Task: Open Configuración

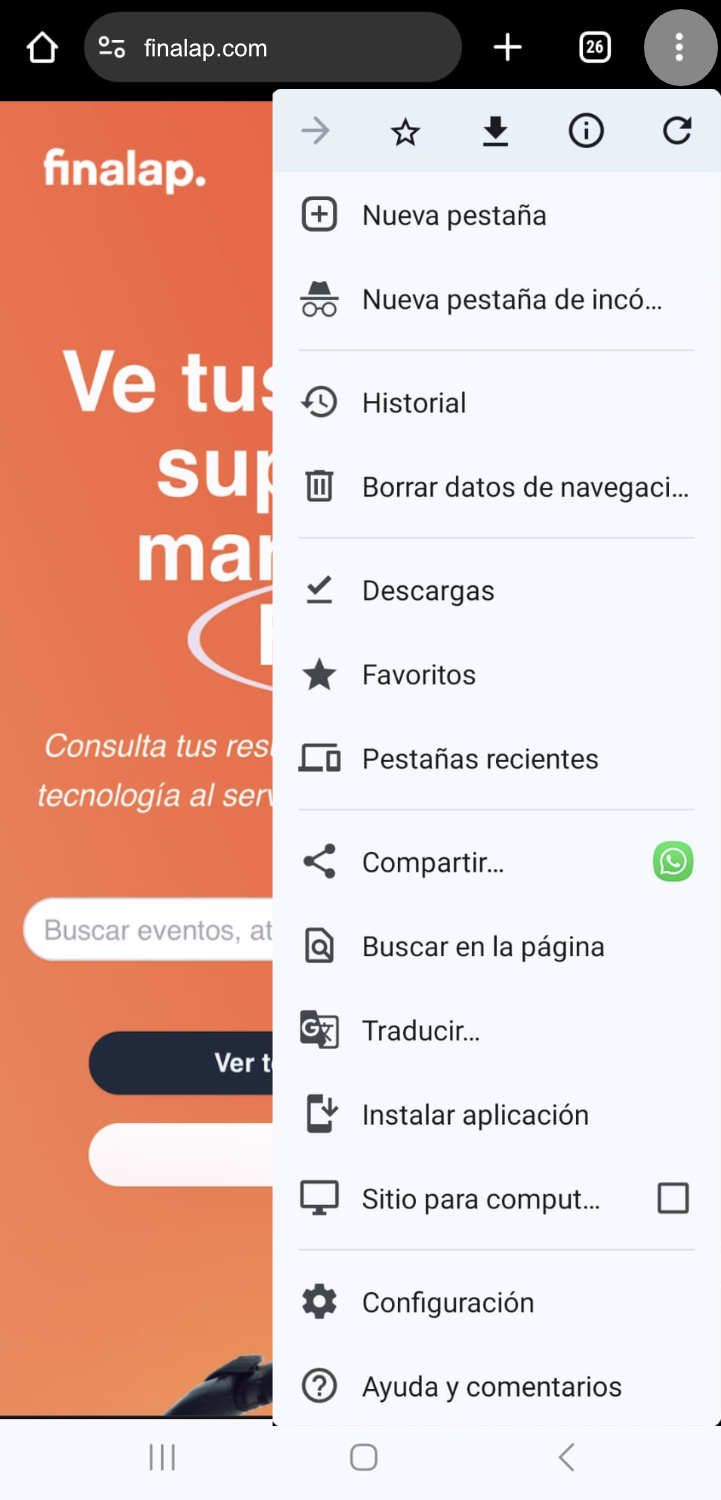Action: coord(447,1302)
